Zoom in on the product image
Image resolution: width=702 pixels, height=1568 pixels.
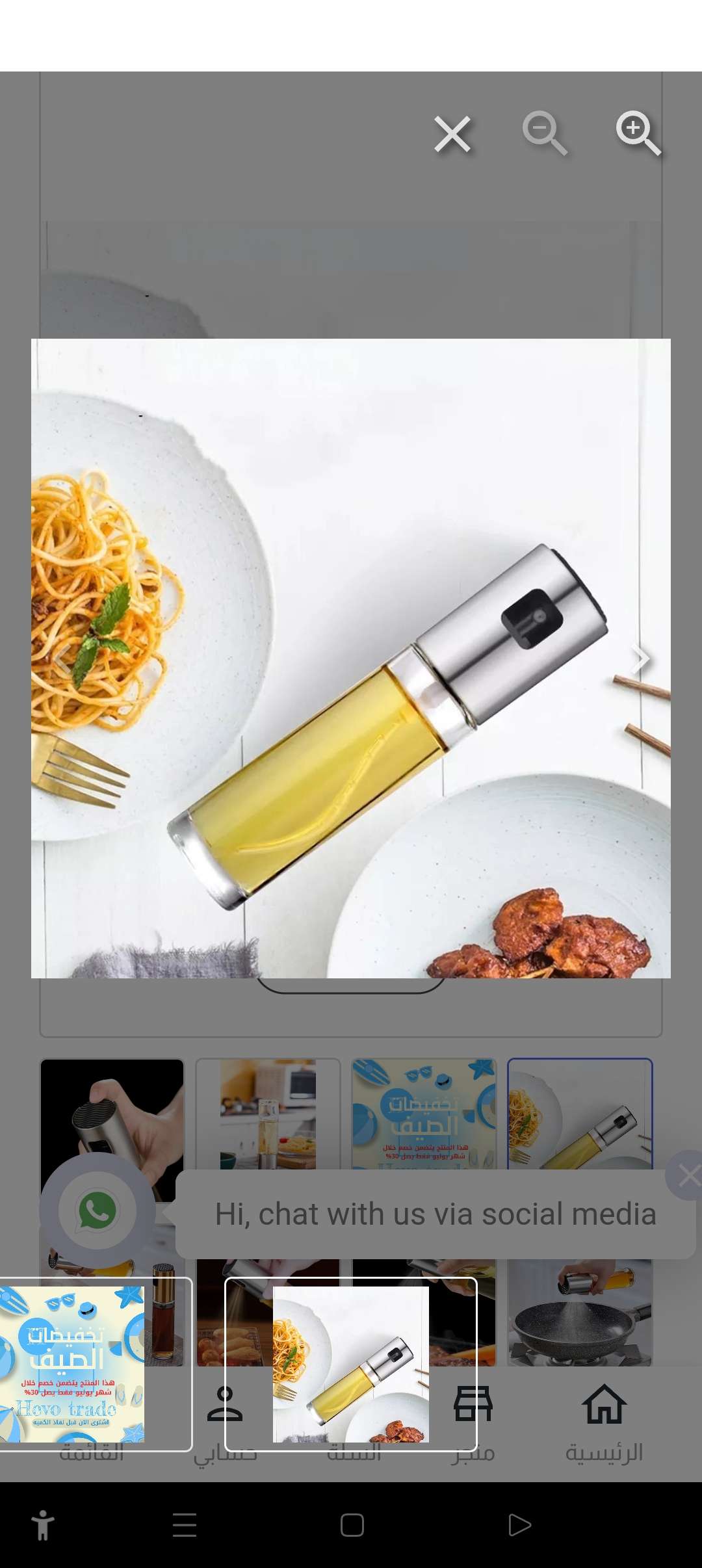(x=638, y=133)
